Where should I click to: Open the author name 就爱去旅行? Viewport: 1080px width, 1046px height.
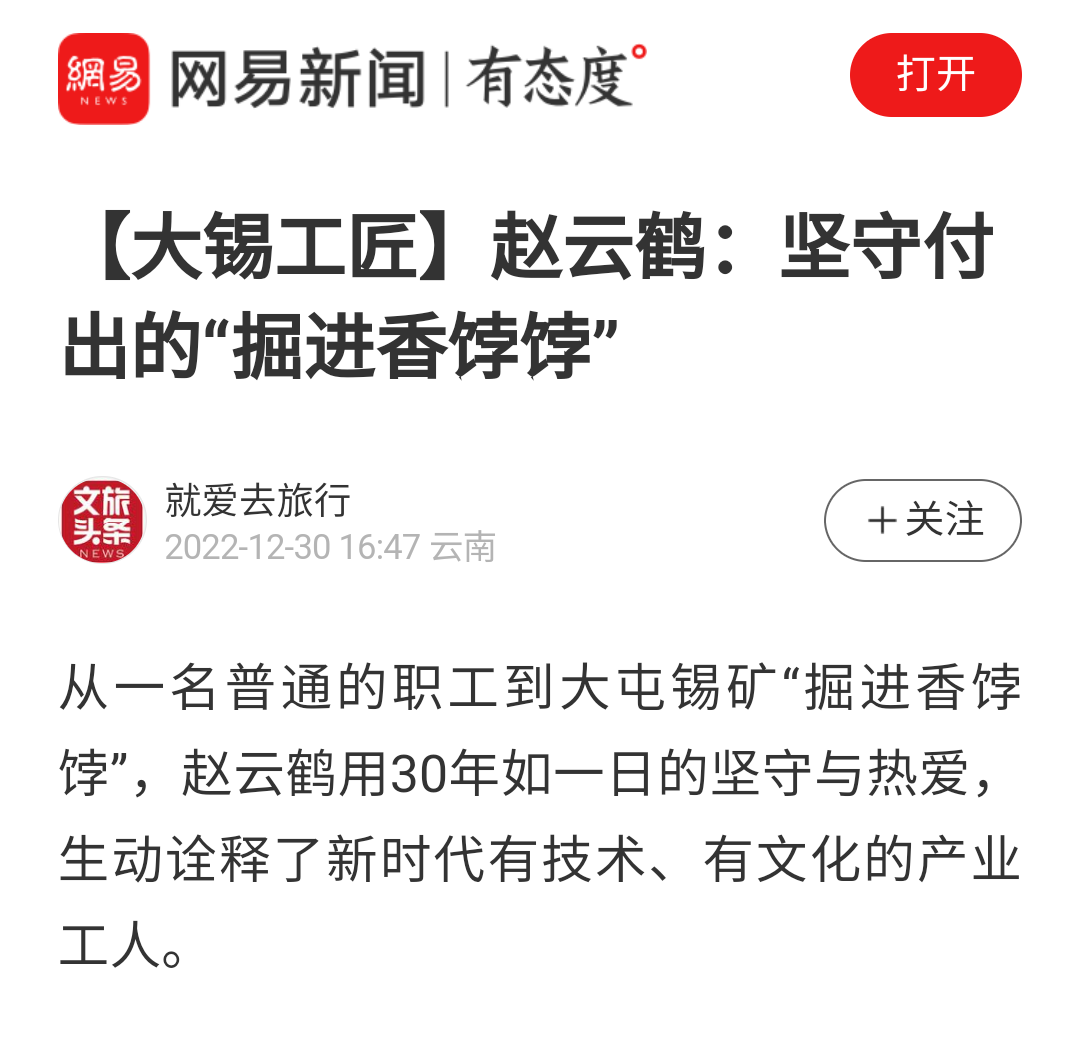[x=258, y=500]
